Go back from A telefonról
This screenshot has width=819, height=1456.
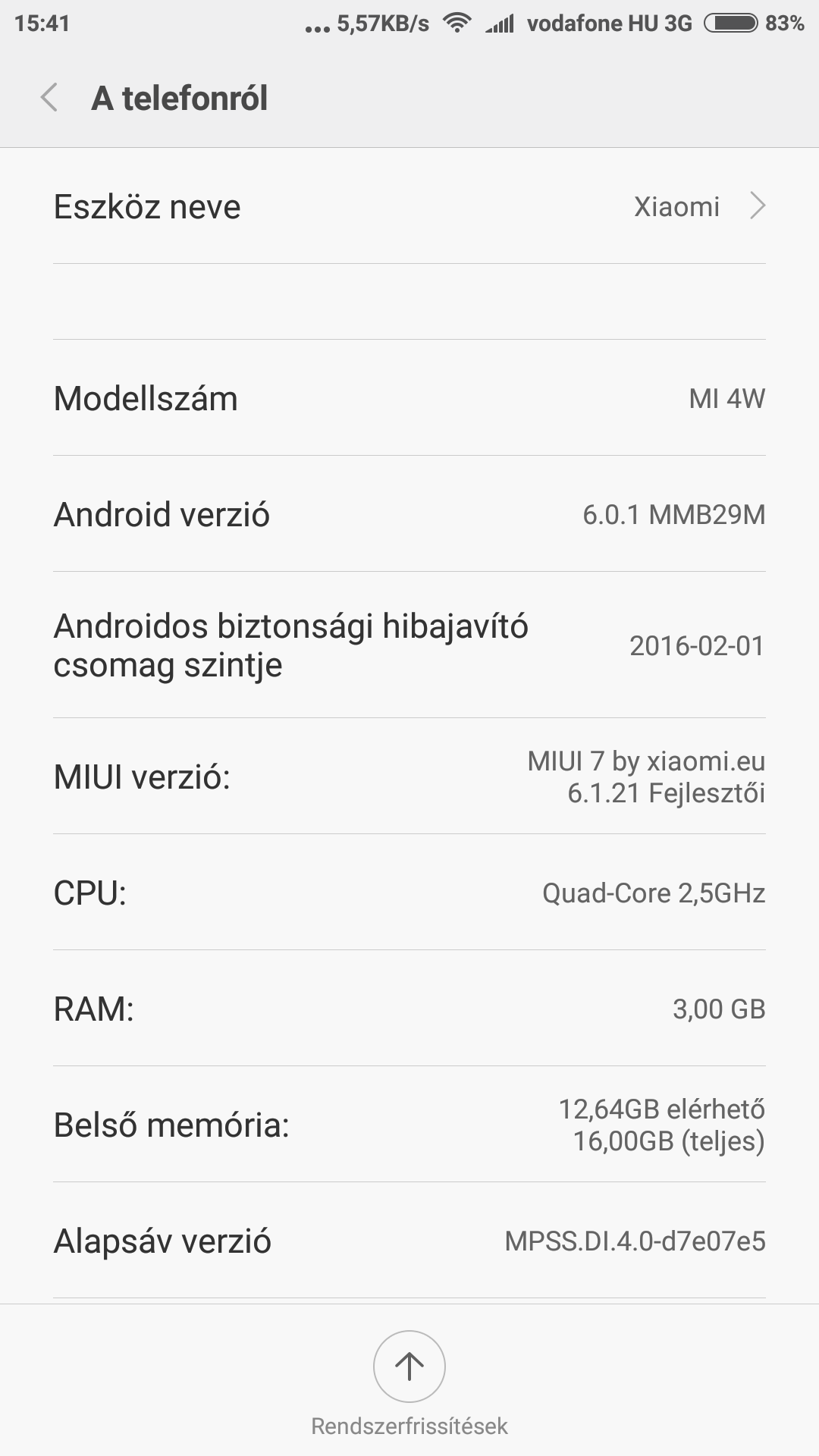click(x=49, y=98)
